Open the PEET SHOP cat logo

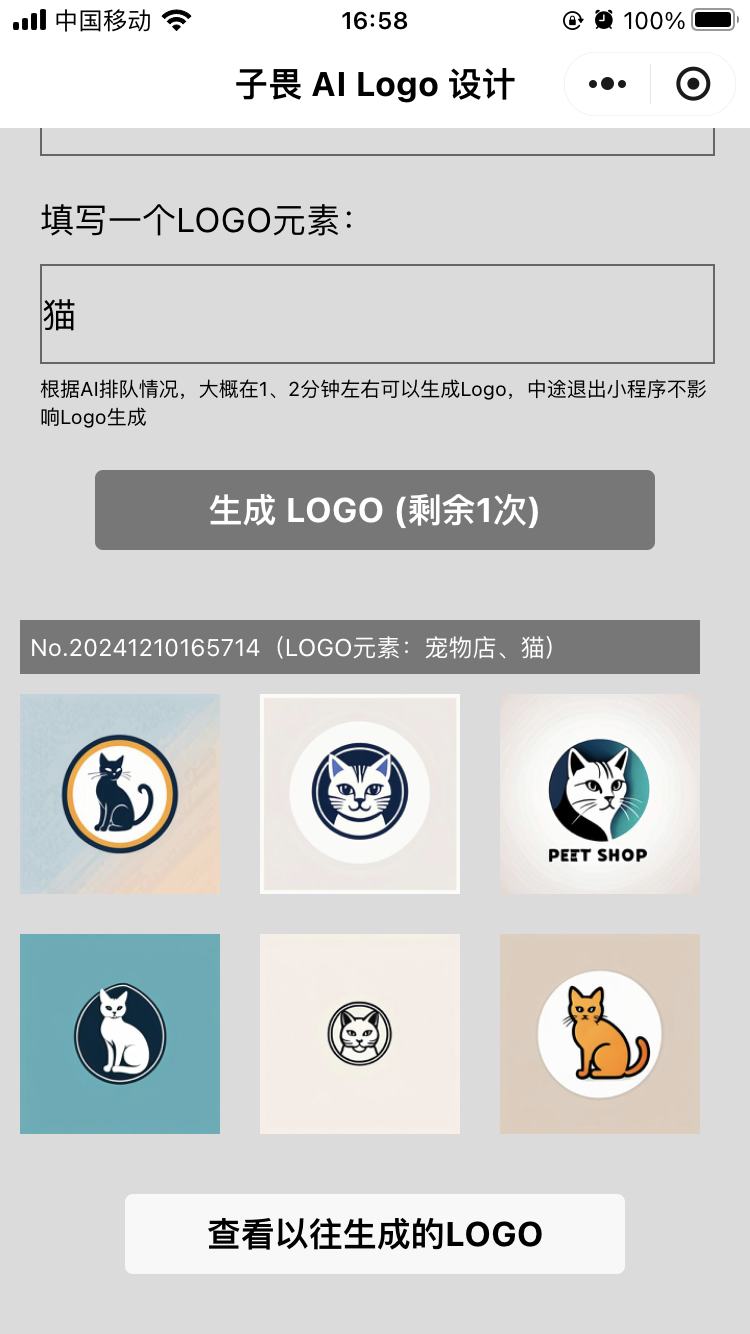(600, 794)
